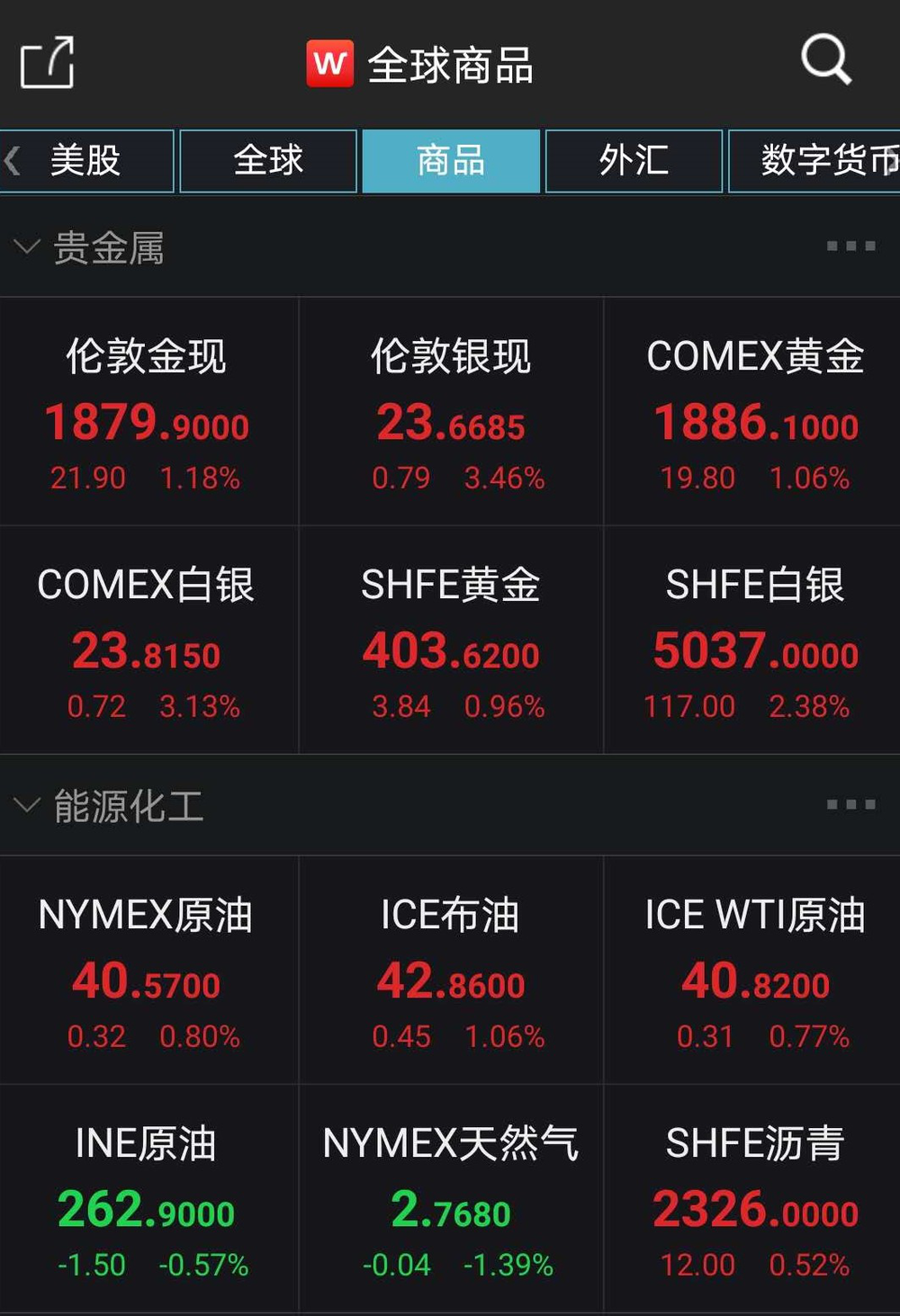This screenshot has width=900, height=1316.
Task: Open the 伦敦金现 quote
Action: (x=148, y=413)
